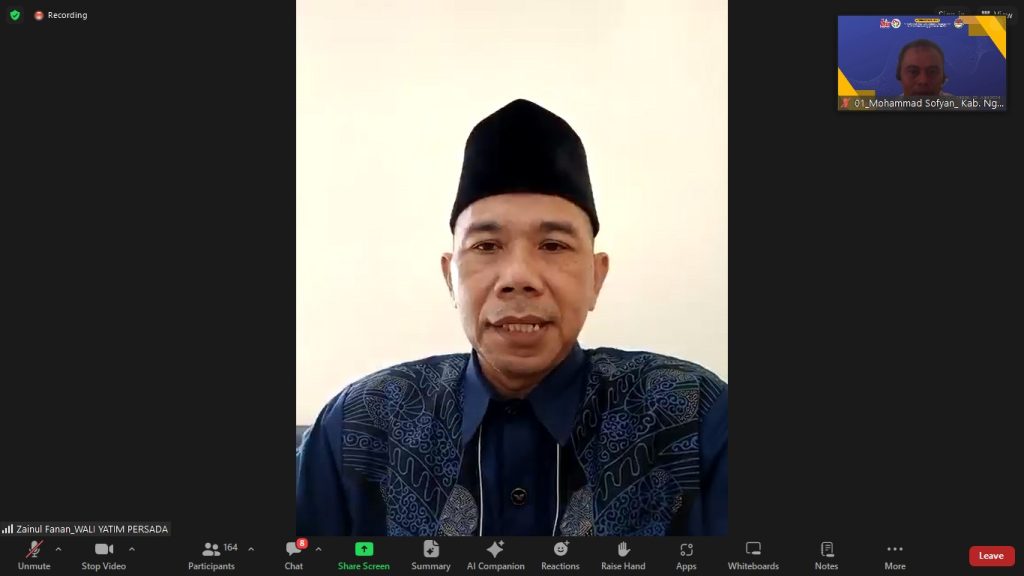Expand the arrow next to Chat
Image resolution: width=1024 pixels, height=576 pixels.
click(318, 549)
